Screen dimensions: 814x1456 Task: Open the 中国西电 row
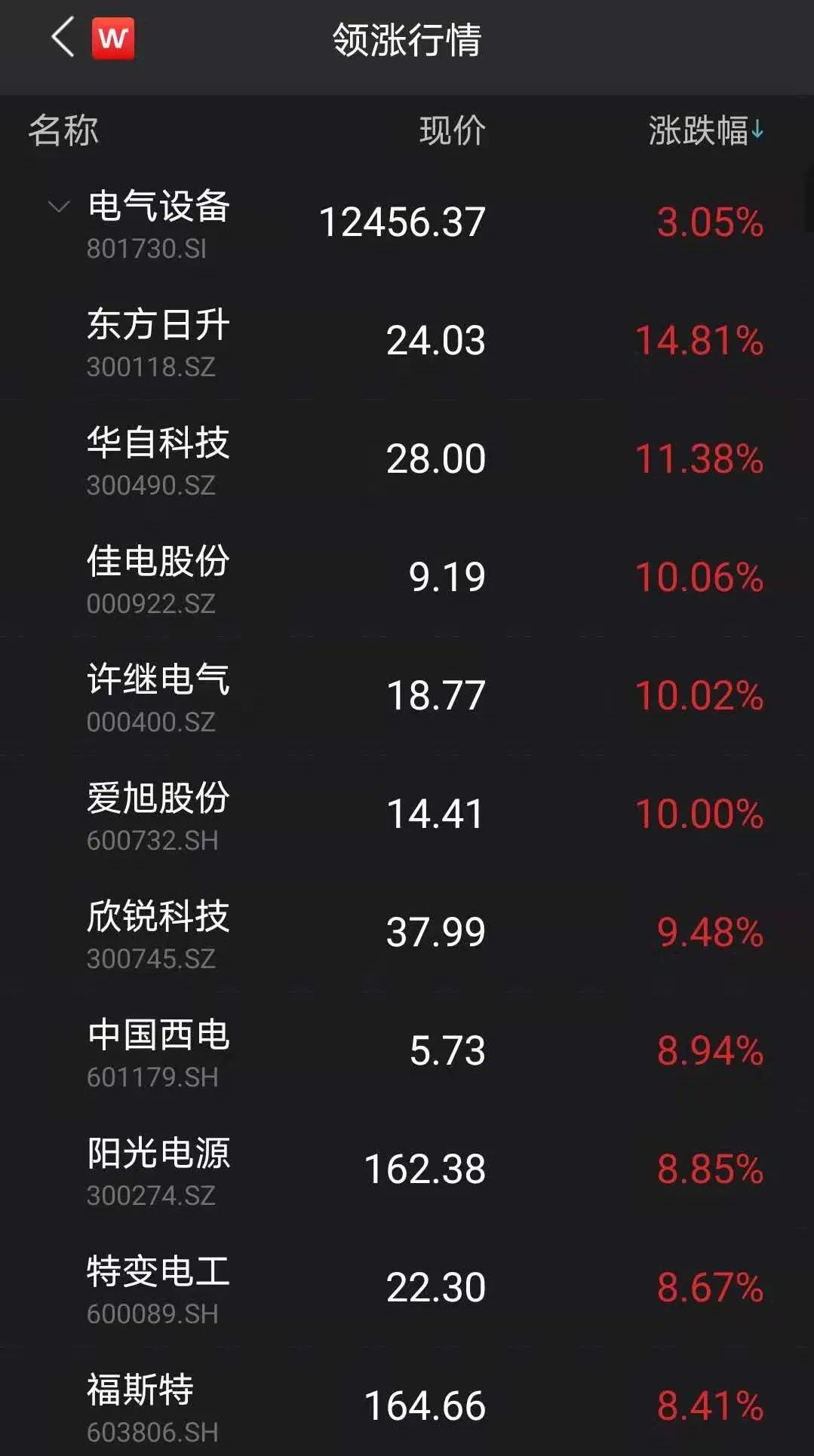pyautogui.click(x=407, y=1051)
